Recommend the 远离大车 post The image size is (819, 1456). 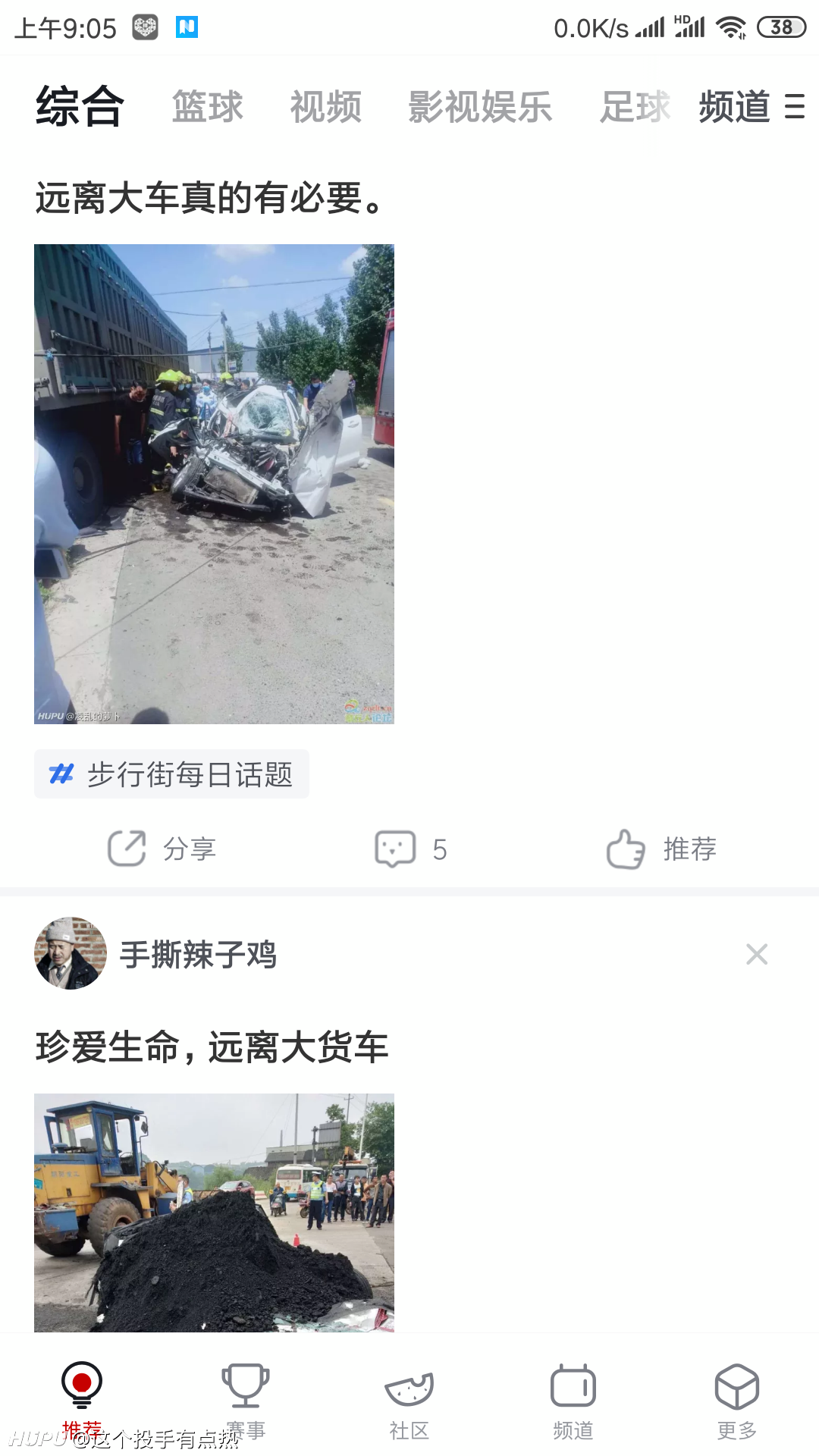661,849
